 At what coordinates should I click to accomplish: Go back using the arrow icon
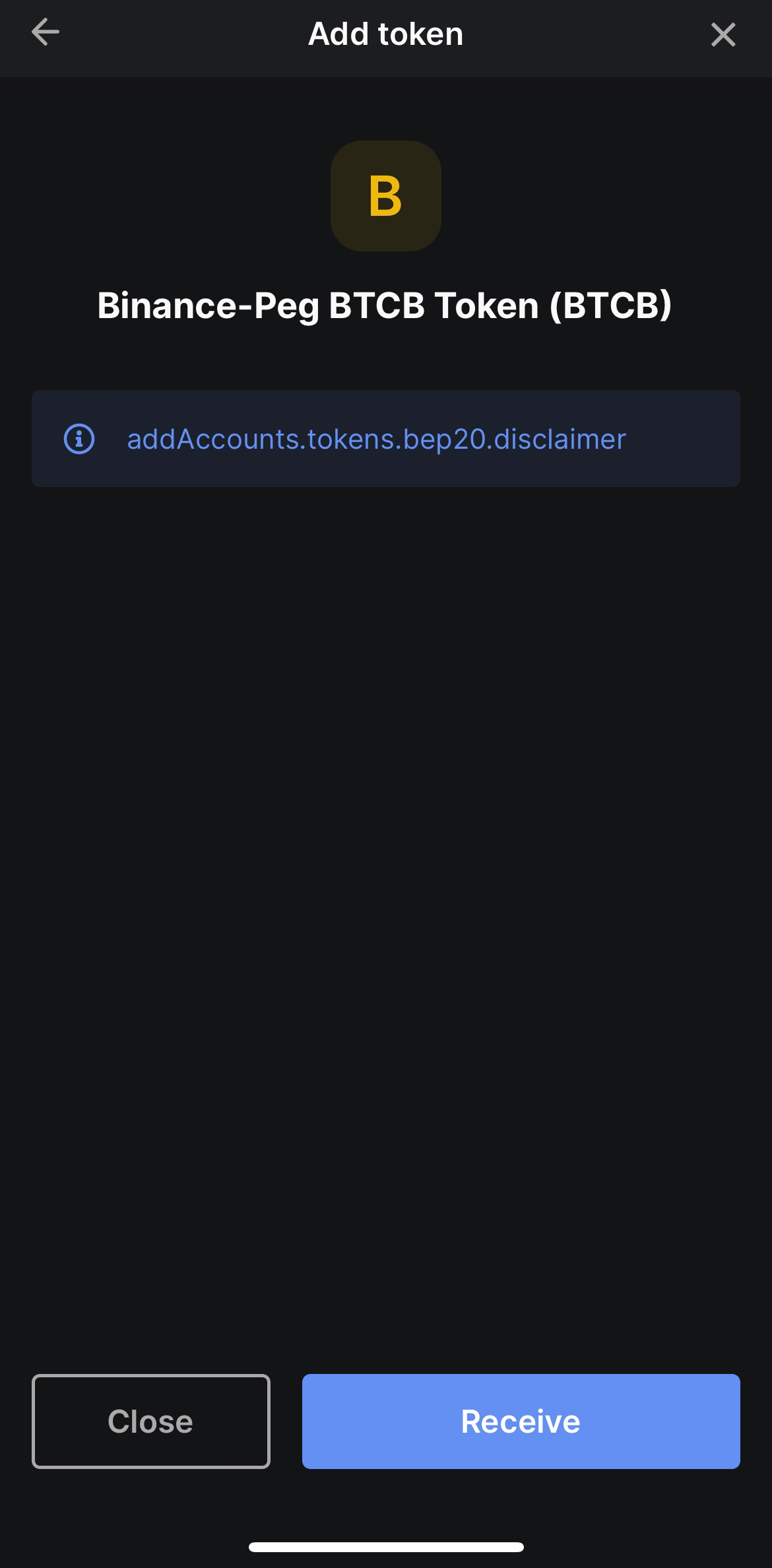click(x=46, y=32)
